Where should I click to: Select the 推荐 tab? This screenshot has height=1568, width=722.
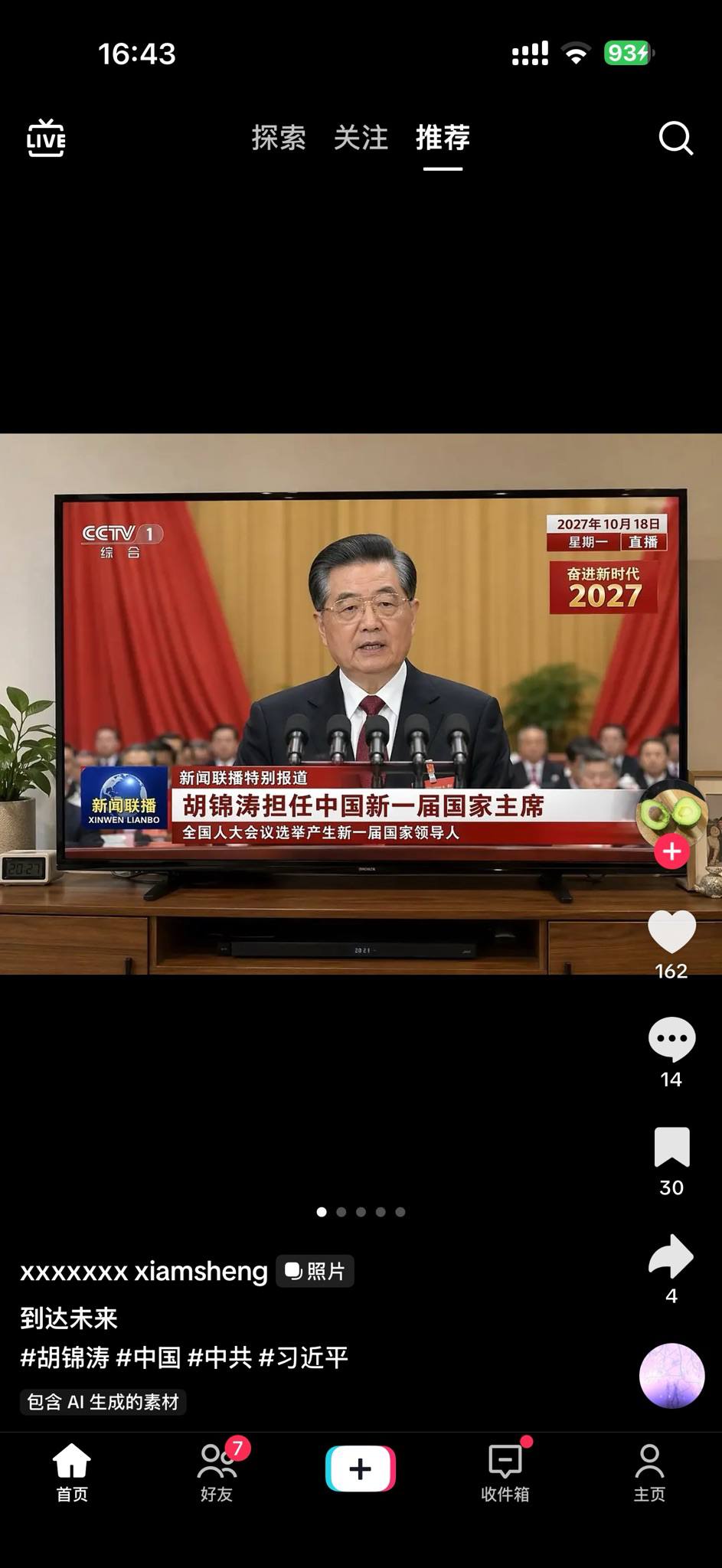(x=443, y=138)
